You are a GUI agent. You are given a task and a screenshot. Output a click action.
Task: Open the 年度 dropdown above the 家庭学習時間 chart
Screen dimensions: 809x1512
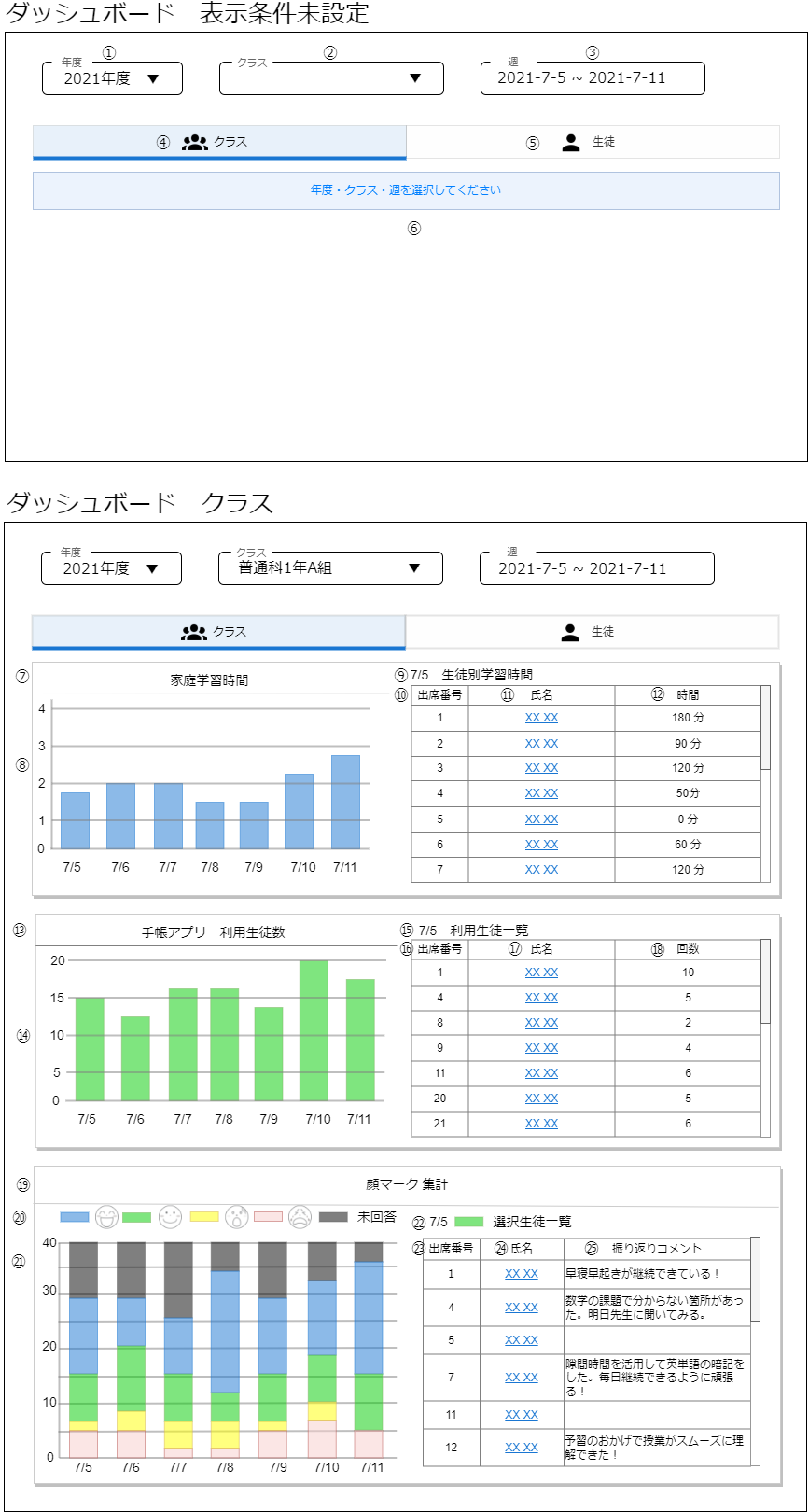(111, 568)
